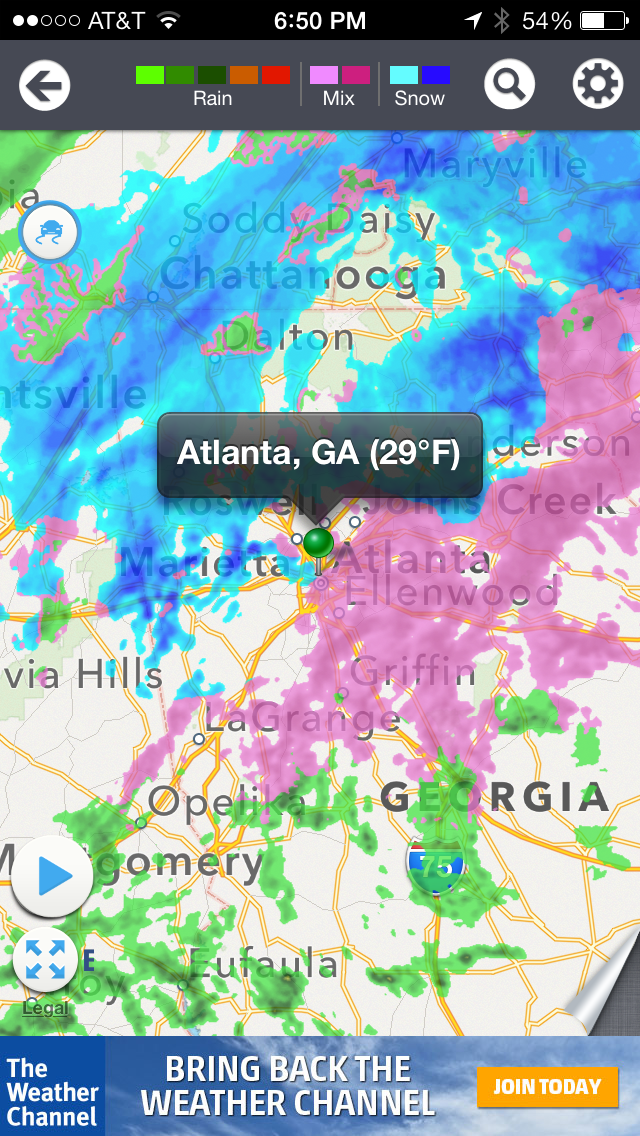Go back with the arrow button
Image resolution: width=640 pixels, height=1136 pixels.
click(44, 85)
